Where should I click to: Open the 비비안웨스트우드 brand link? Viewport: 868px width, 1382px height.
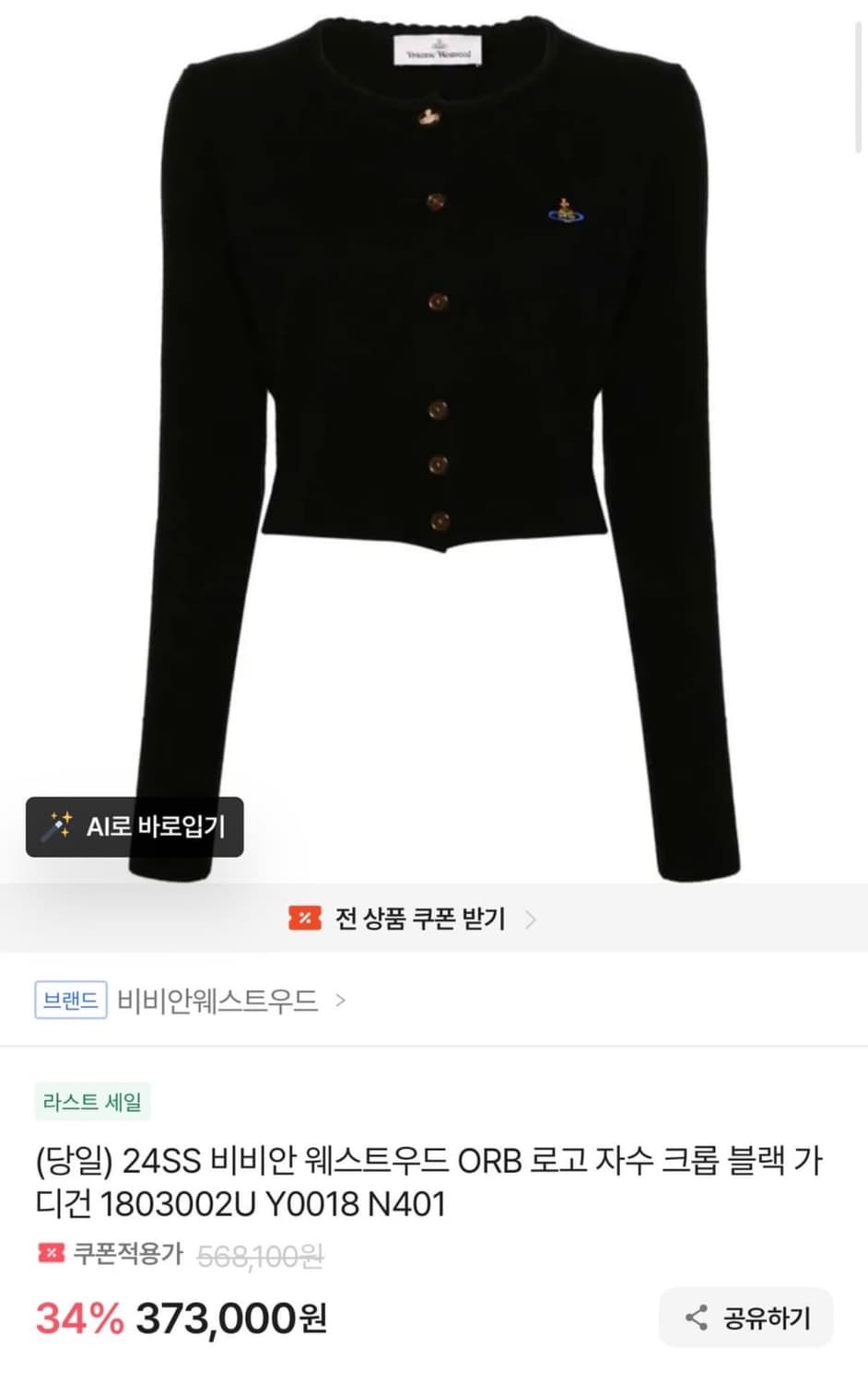click(217, 1001)
